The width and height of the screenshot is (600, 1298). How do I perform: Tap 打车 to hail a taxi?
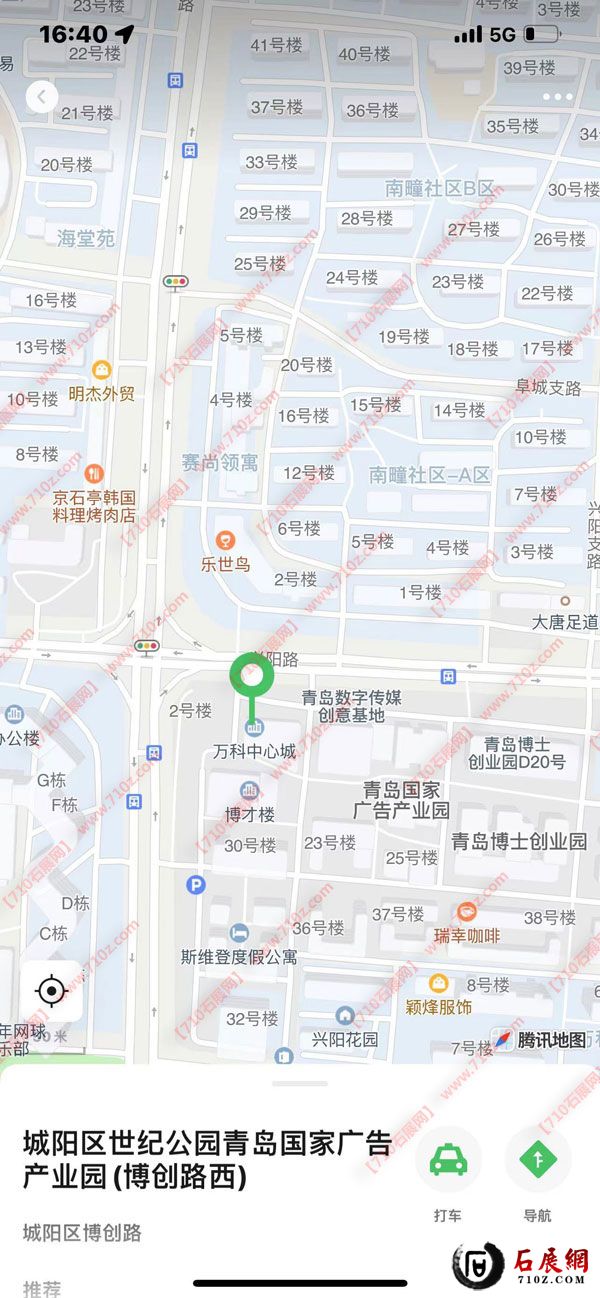click(447, 1160)
